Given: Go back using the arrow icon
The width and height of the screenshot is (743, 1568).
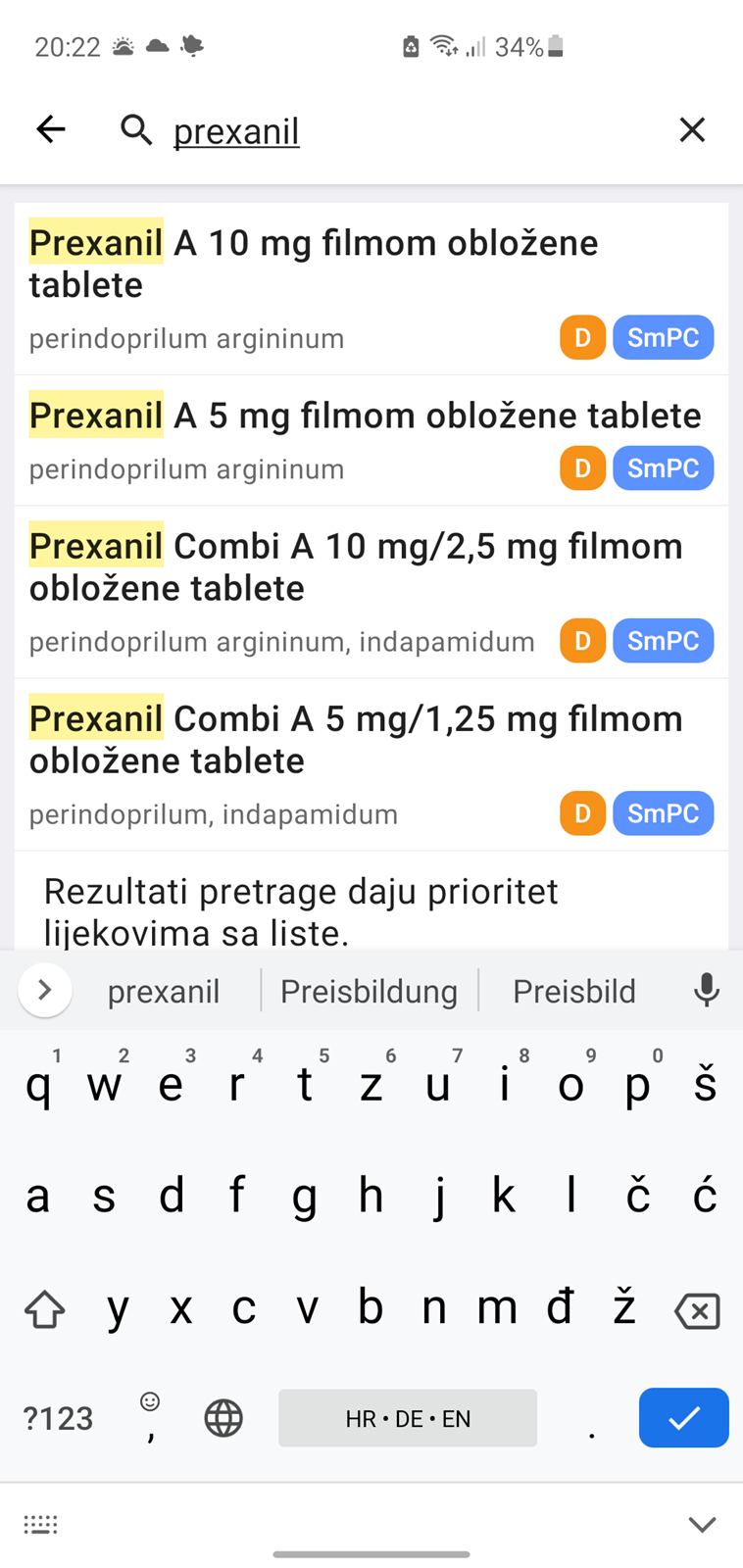Looking at the screenshot, I should 51,129.
